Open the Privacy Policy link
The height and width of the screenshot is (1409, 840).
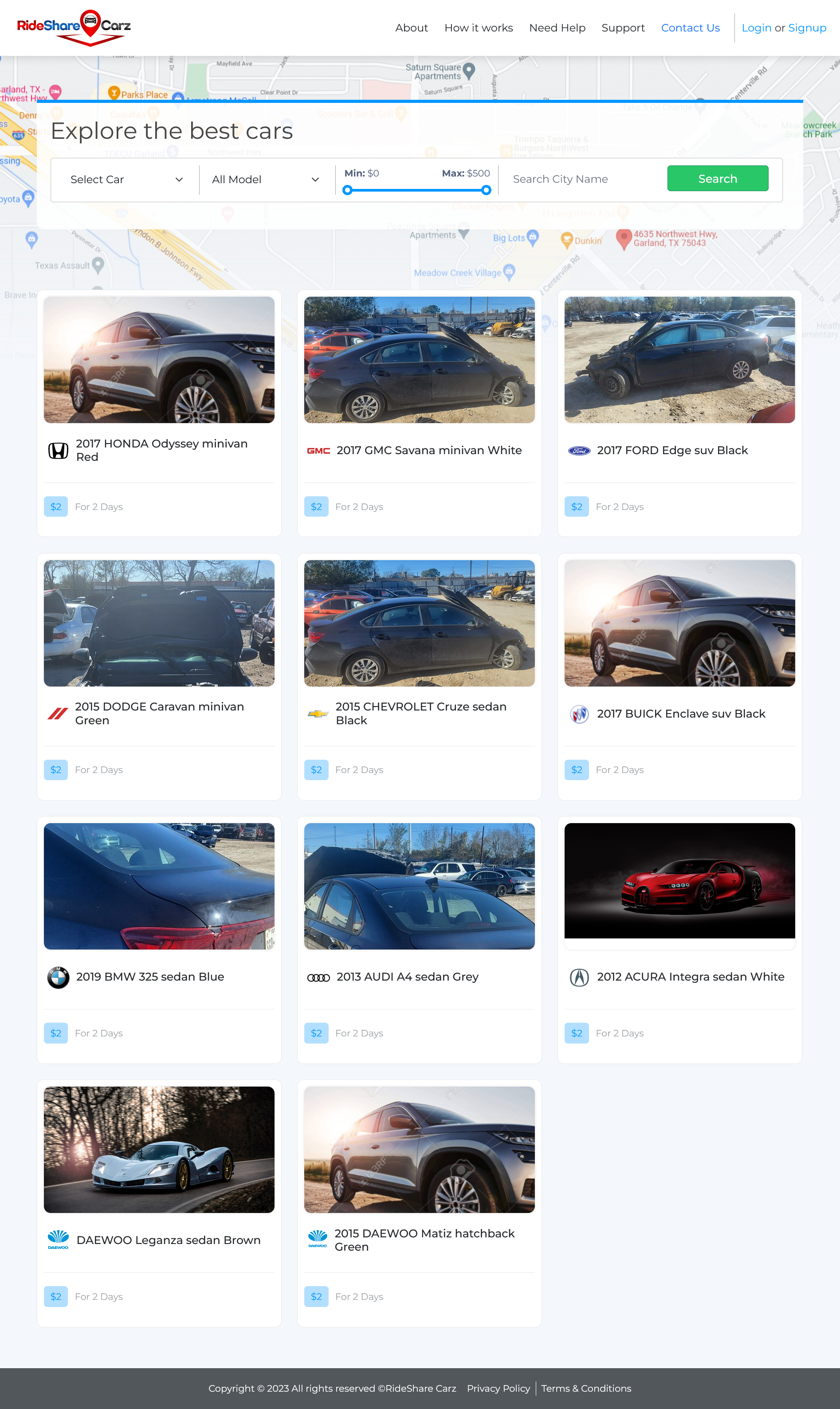tap(498, 1388)
